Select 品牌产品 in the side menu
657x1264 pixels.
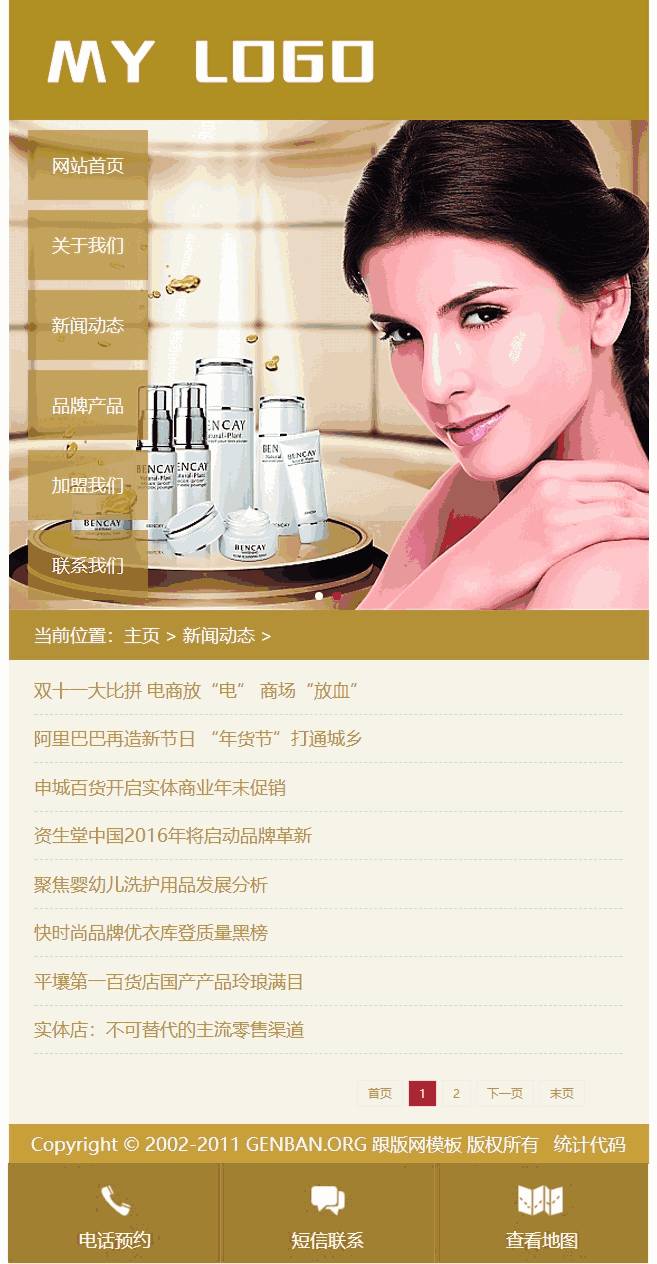point(88,405)
